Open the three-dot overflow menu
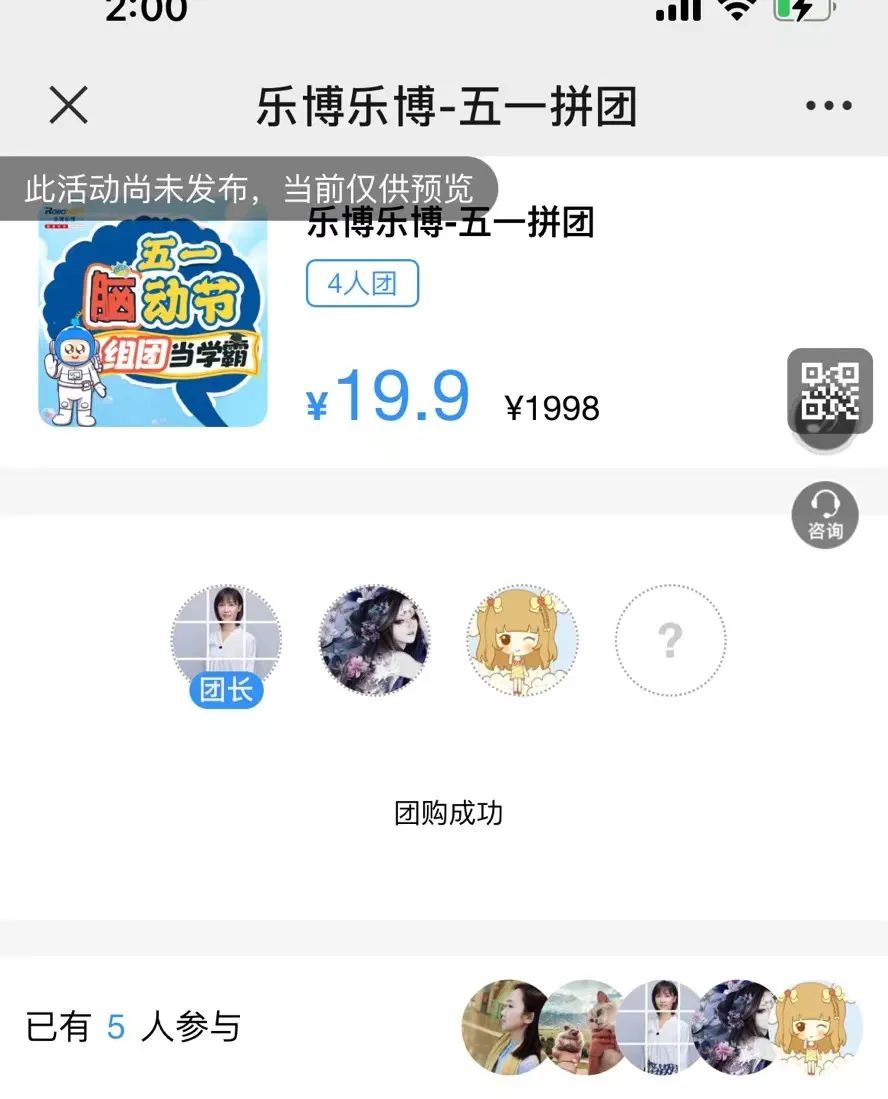 (x=828, y=106)
